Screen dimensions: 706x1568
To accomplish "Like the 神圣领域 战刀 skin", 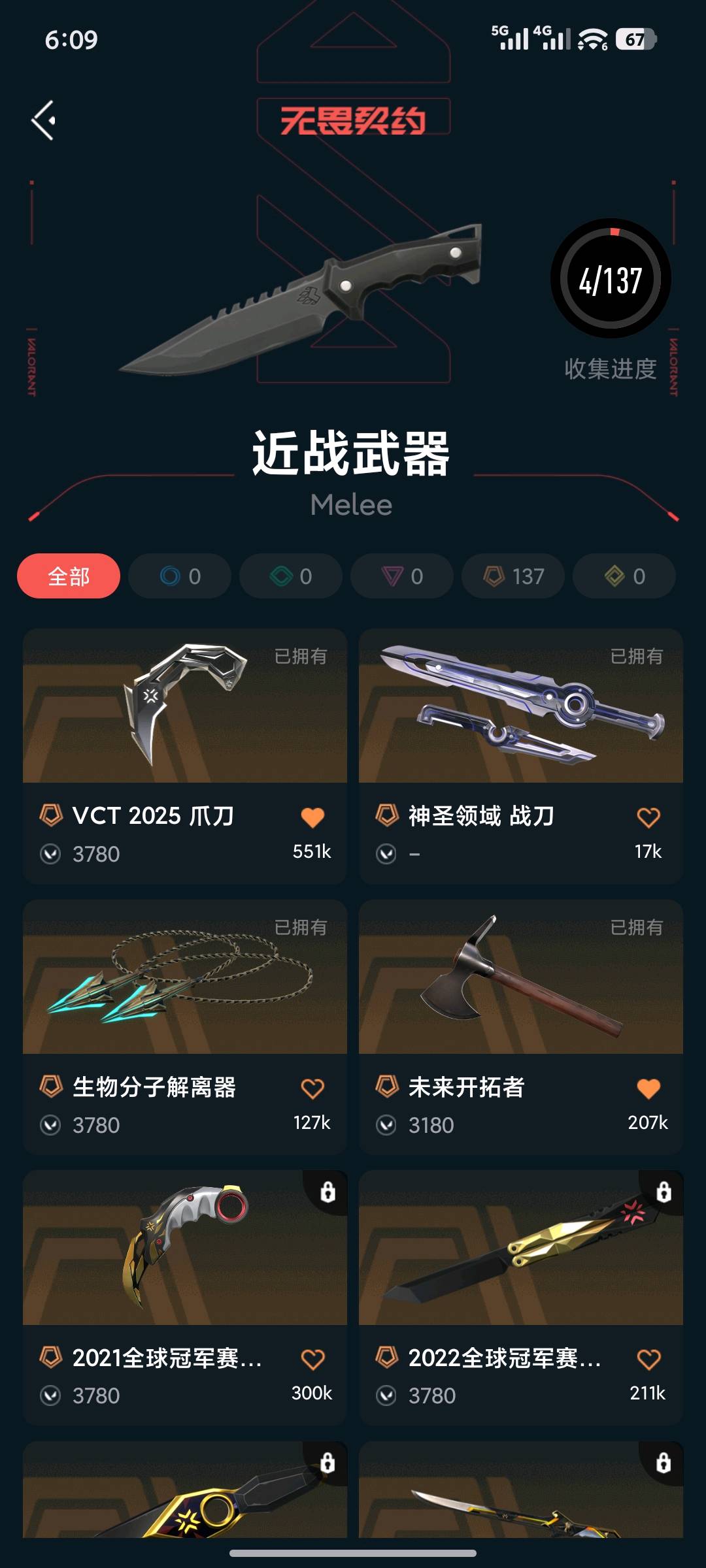I will [x=648, y=817].
